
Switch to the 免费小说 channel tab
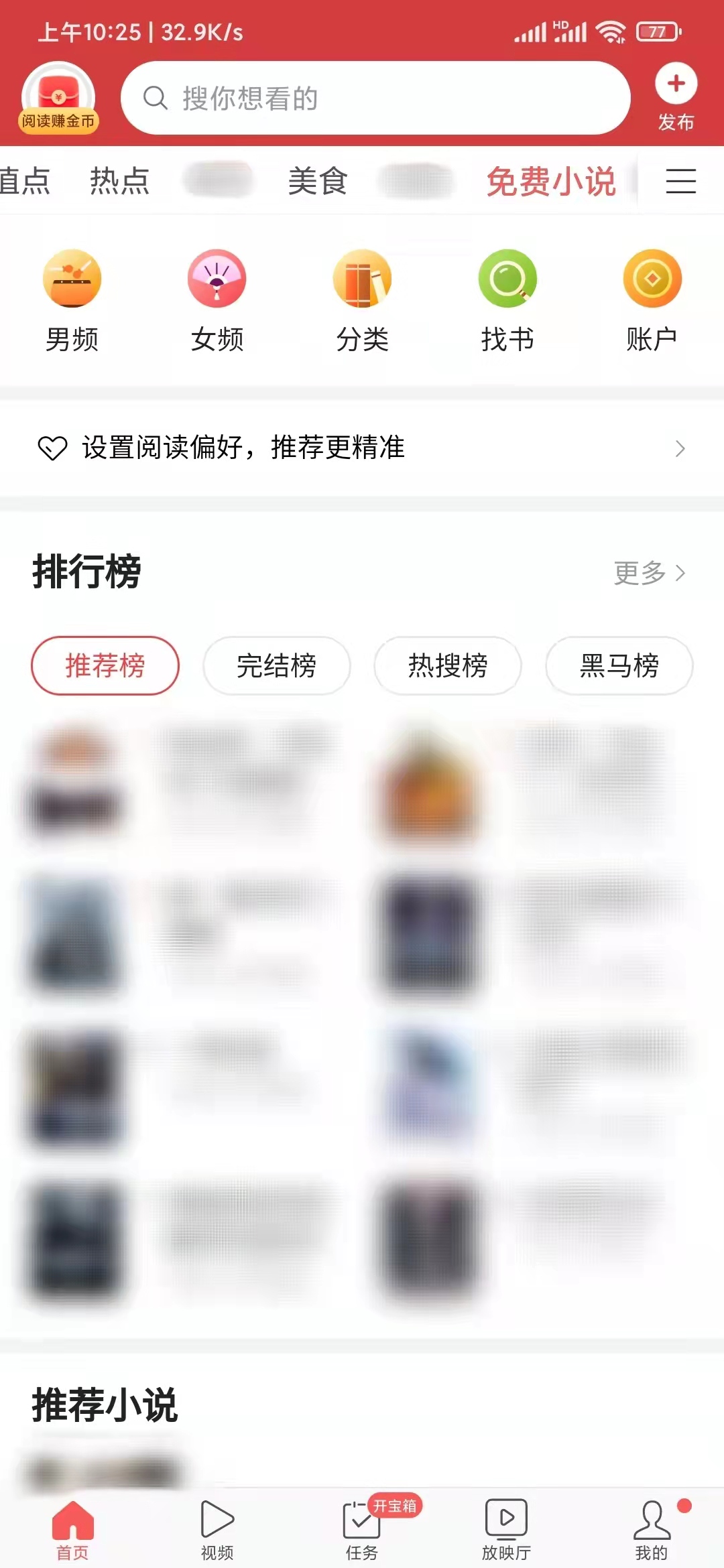click(550, 182)
